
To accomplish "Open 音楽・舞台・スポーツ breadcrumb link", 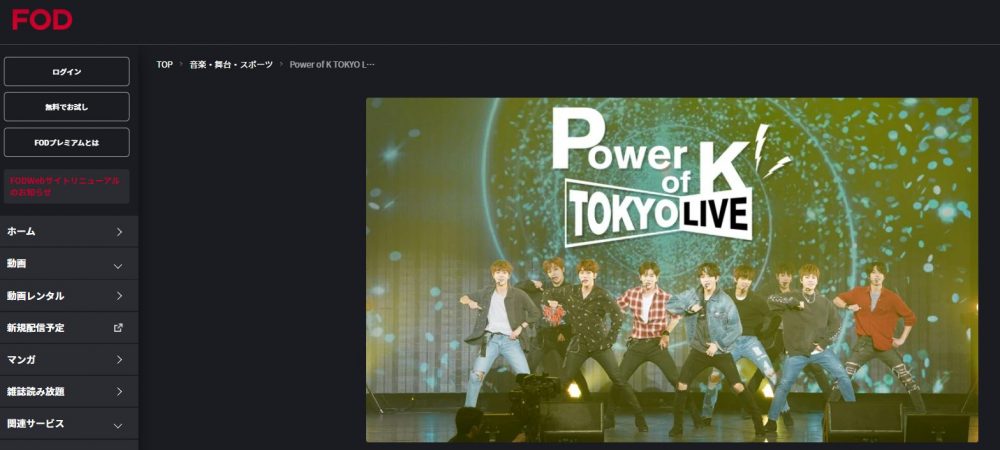I will tap(231, 65).
